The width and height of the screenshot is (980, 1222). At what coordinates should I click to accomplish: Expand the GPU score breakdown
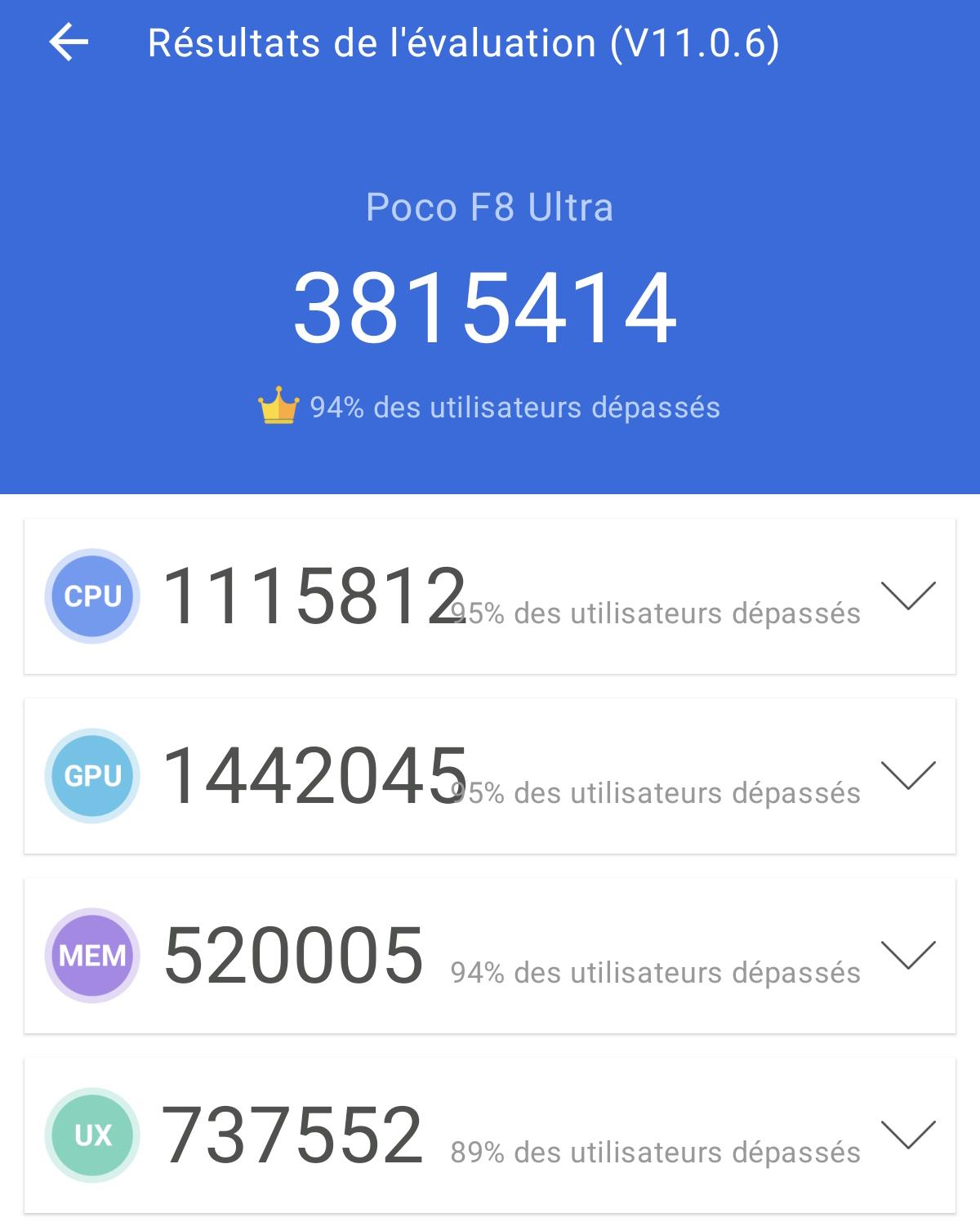[x=907, y=776]
